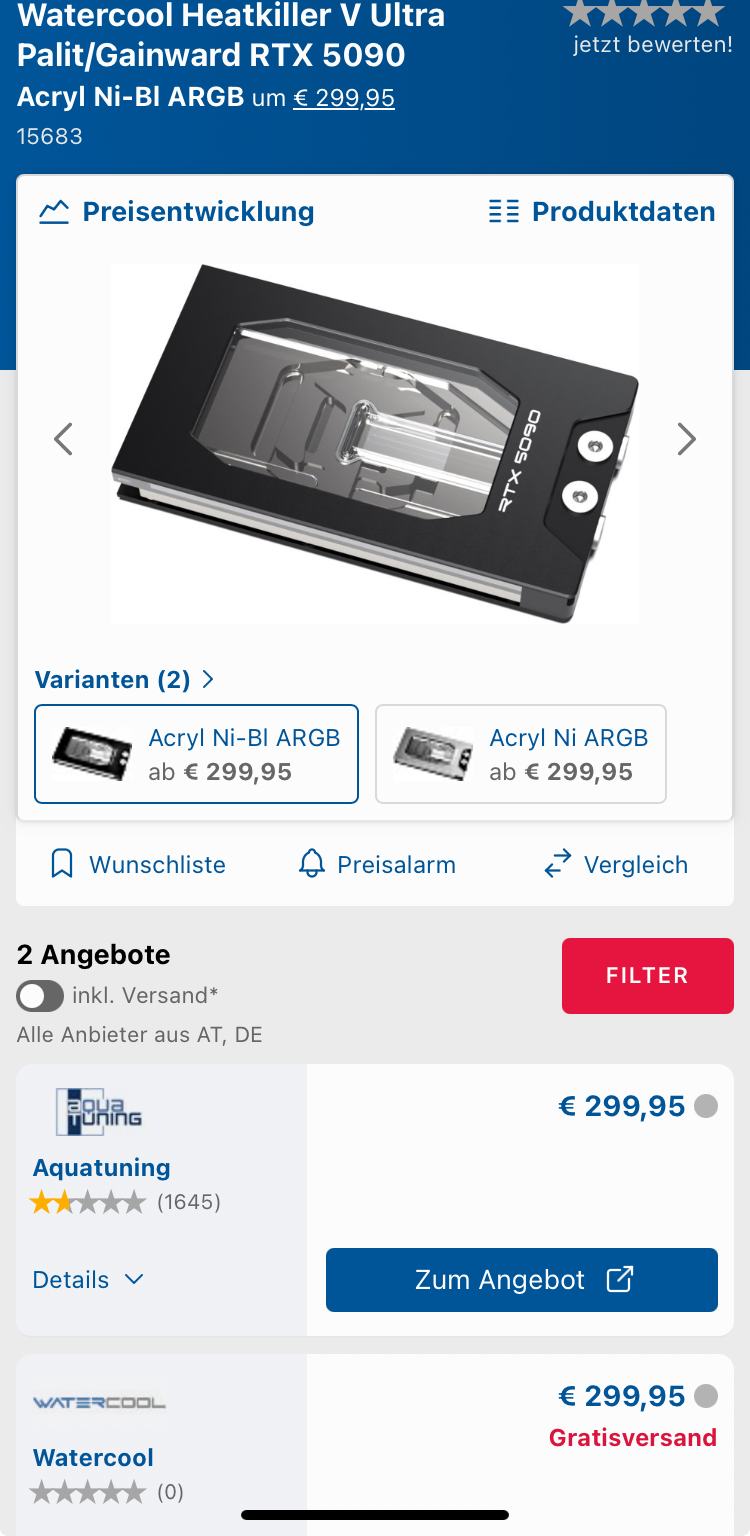Toggle inkl. Versand switch

(40, 995)
